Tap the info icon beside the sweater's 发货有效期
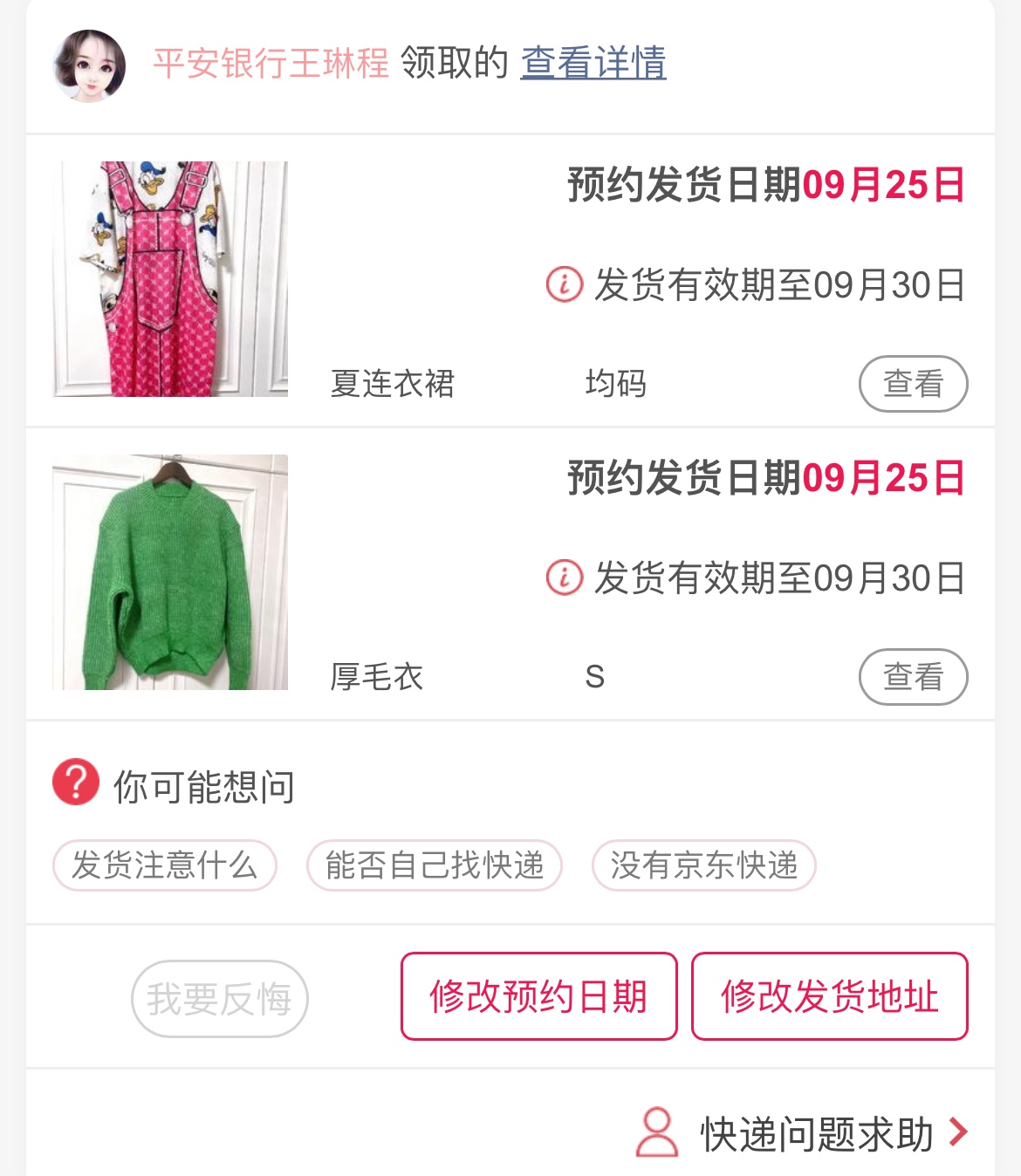Viewport: 1021px width, 1176px height. [x=565, y=578]
